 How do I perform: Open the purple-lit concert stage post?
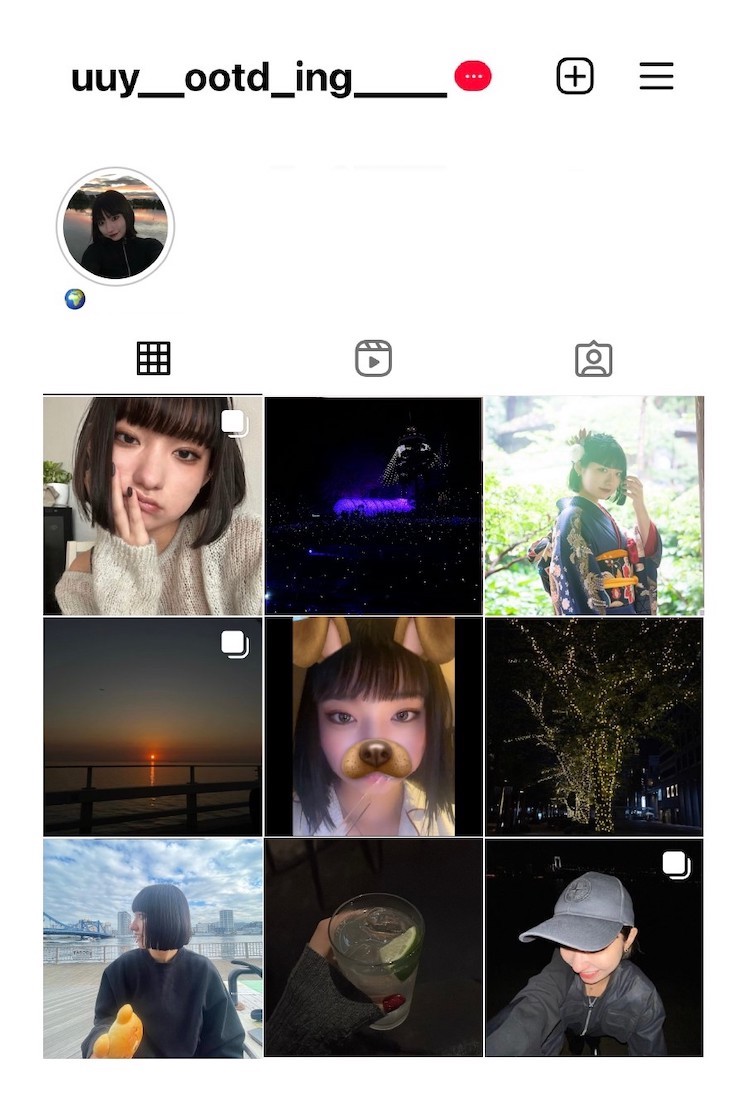point(373,505)
